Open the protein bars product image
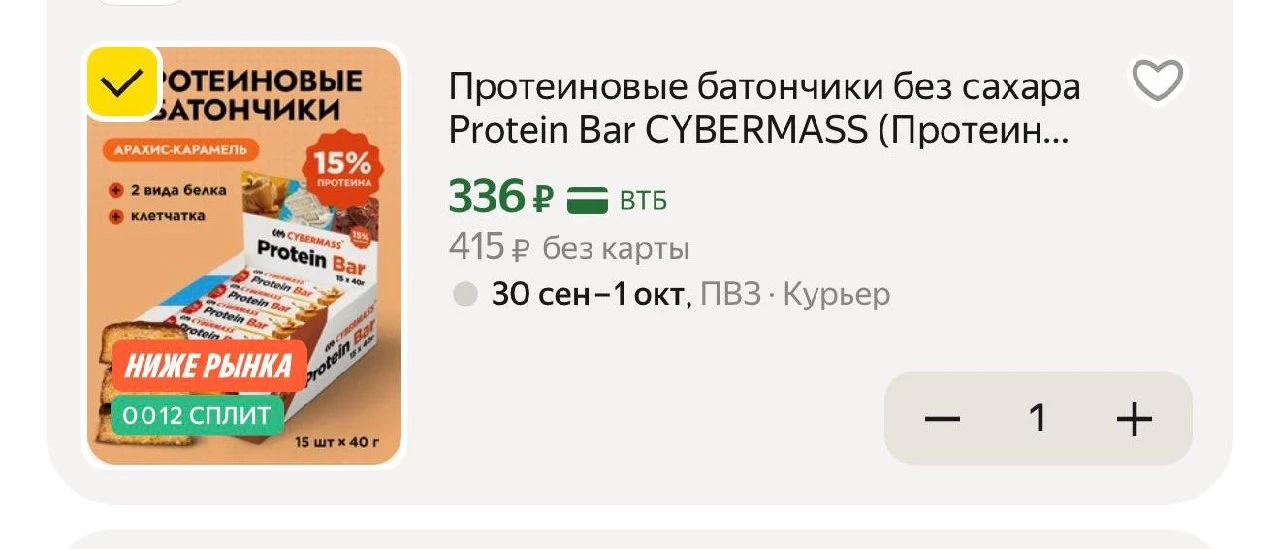Screen dimensions: 1280x549 point(244,256)
